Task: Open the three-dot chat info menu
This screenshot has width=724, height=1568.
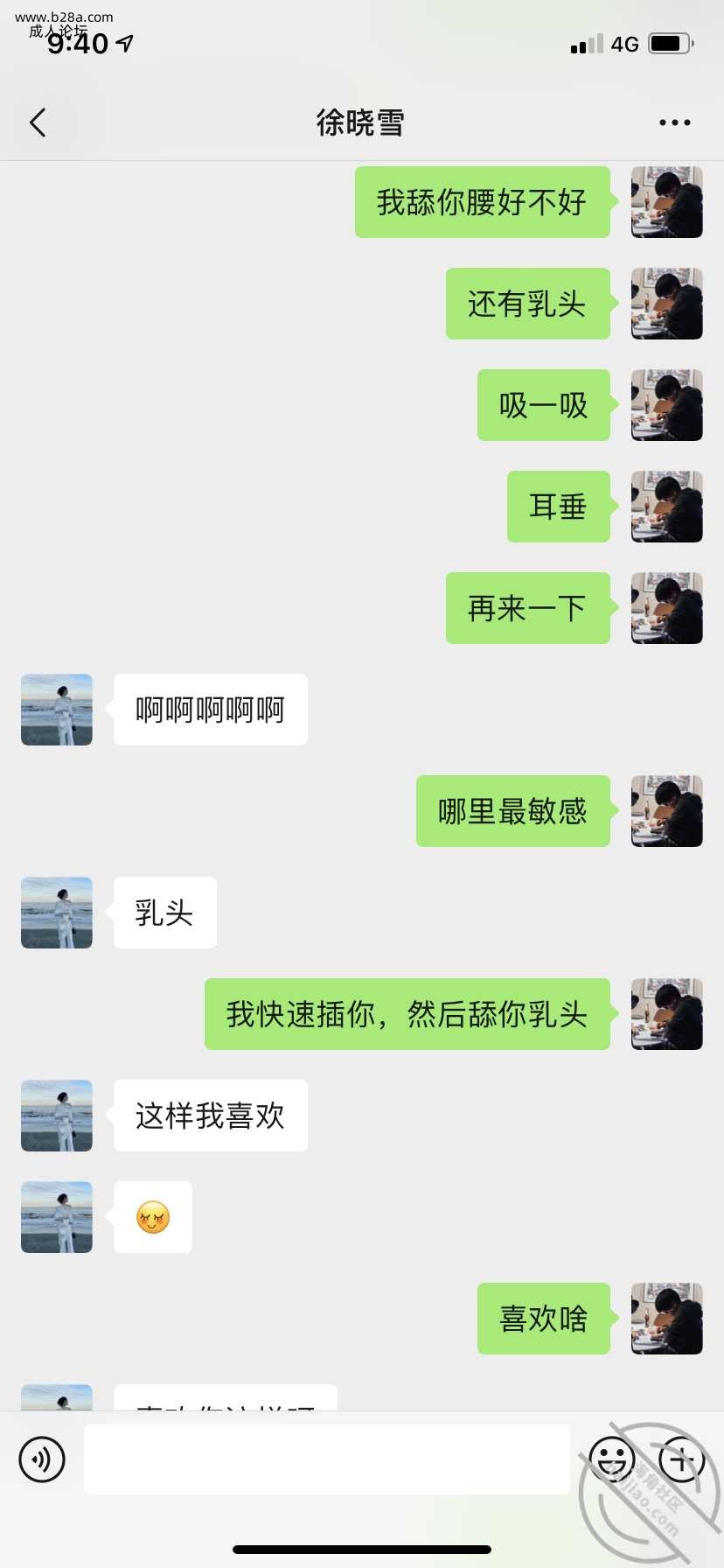Action: pyautogui.click(x=674, y=122)
